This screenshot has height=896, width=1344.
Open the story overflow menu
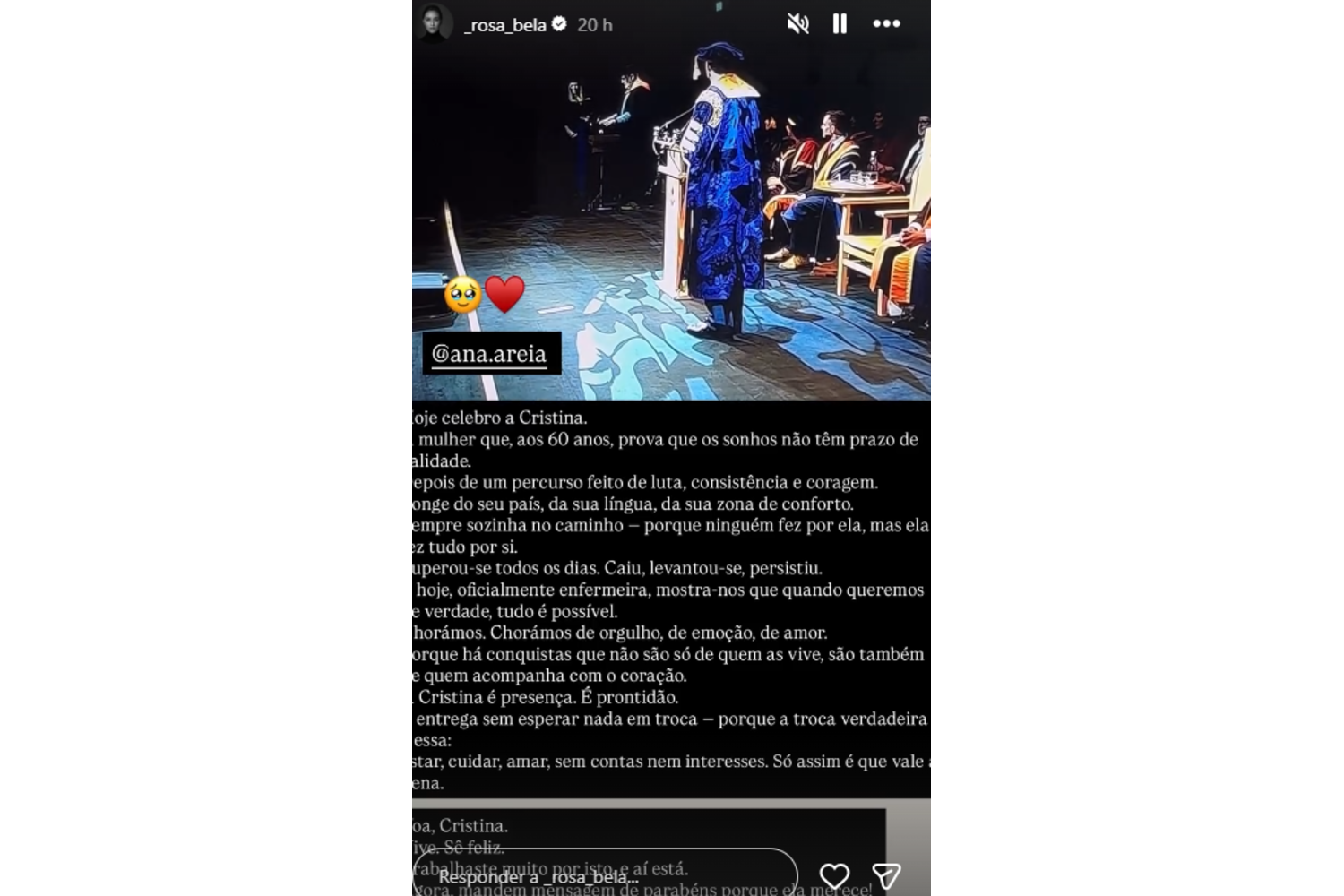886,24
